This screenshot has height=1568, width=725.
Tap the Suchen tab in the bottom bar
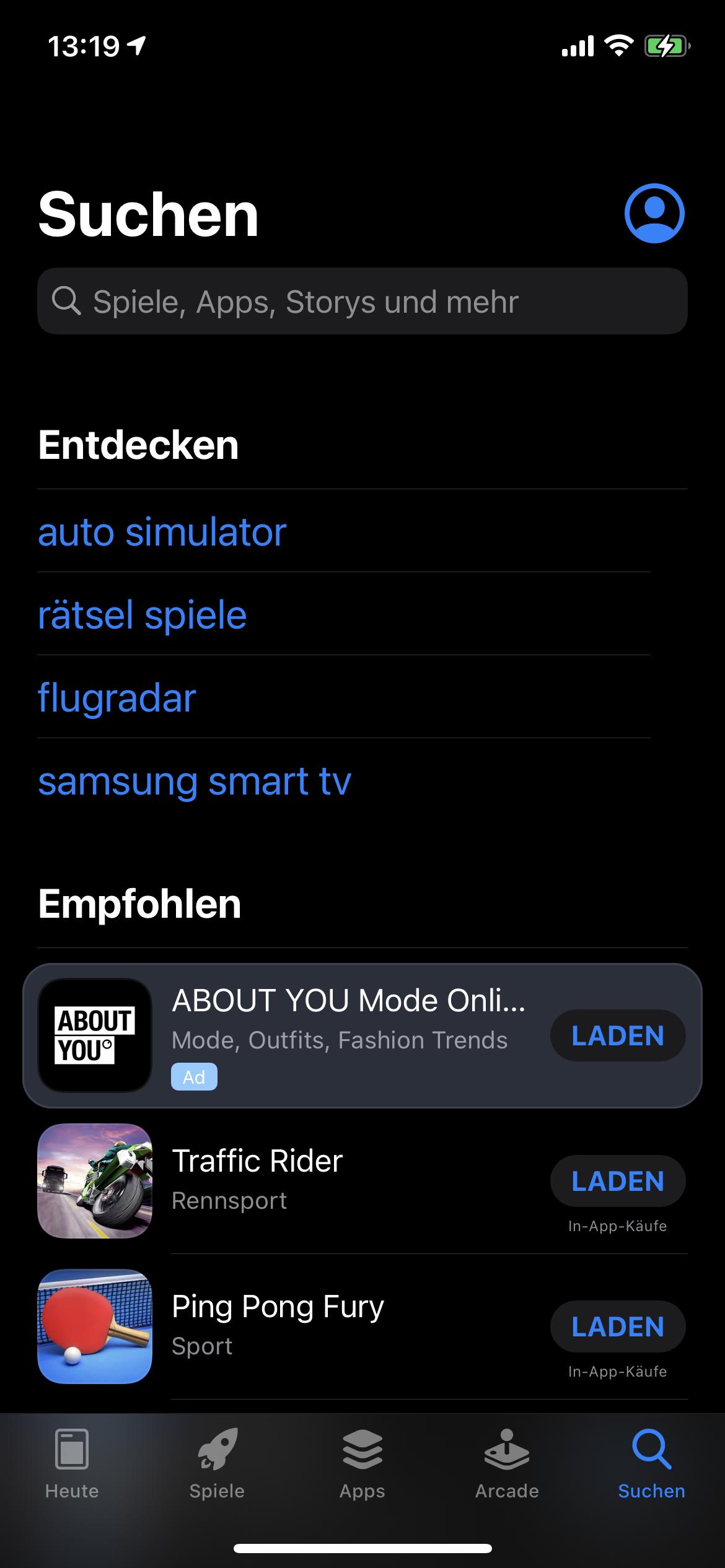(x=651, y=1463)
